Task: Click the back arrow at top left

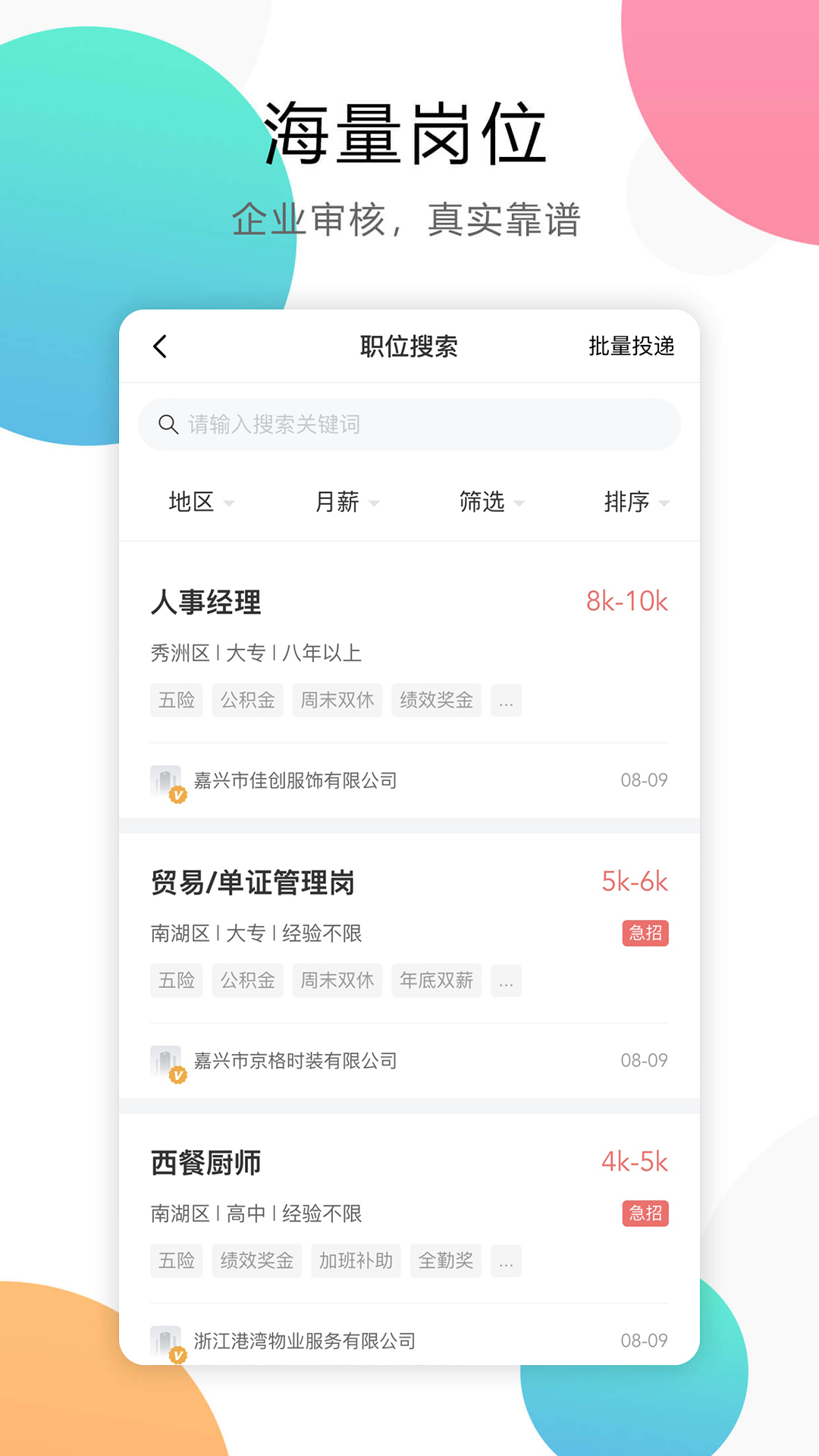Action: 160,346
